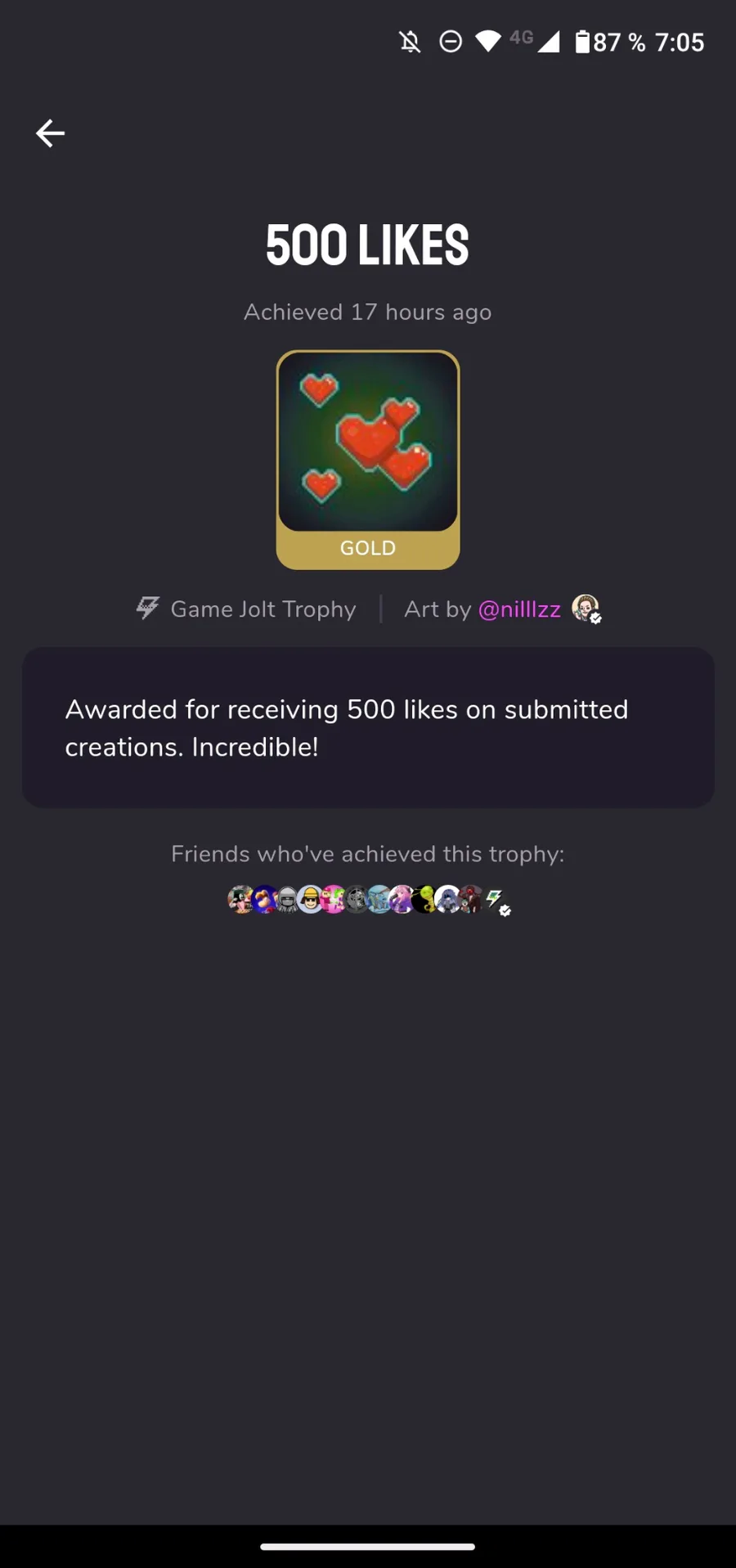Tap the avatar next to @nilllzz
Screen dimensions: 736x1568
(586, 609)
